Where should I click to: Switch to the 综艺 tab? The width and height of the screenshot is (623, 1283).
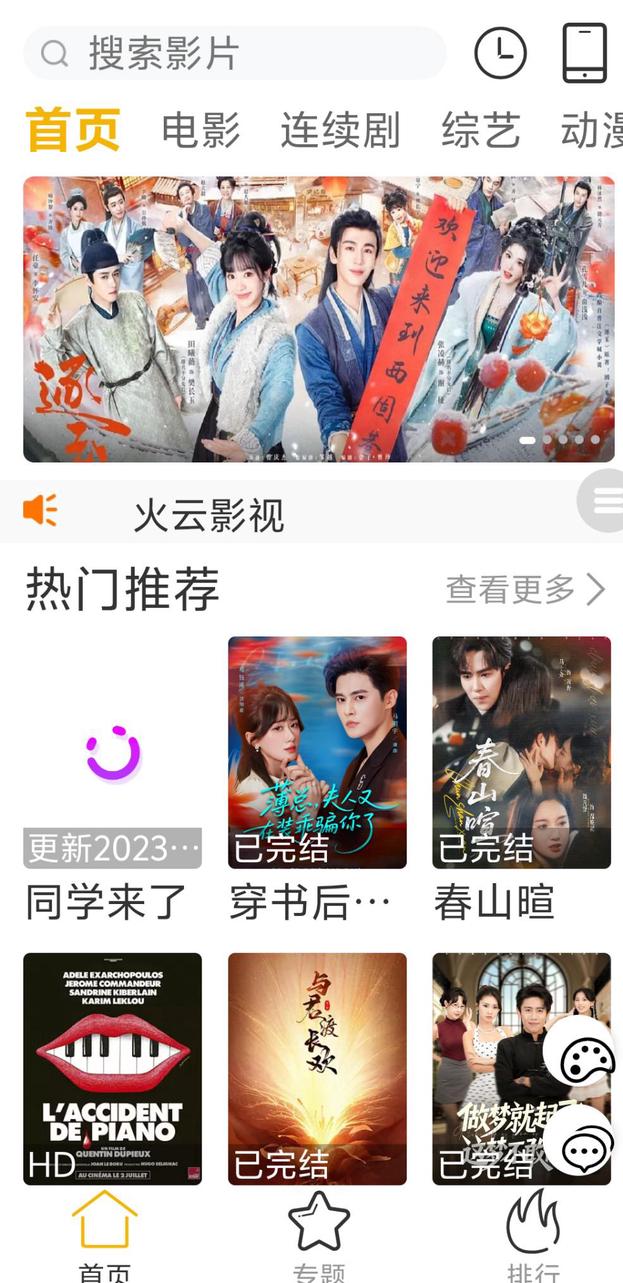click(481, 131)
